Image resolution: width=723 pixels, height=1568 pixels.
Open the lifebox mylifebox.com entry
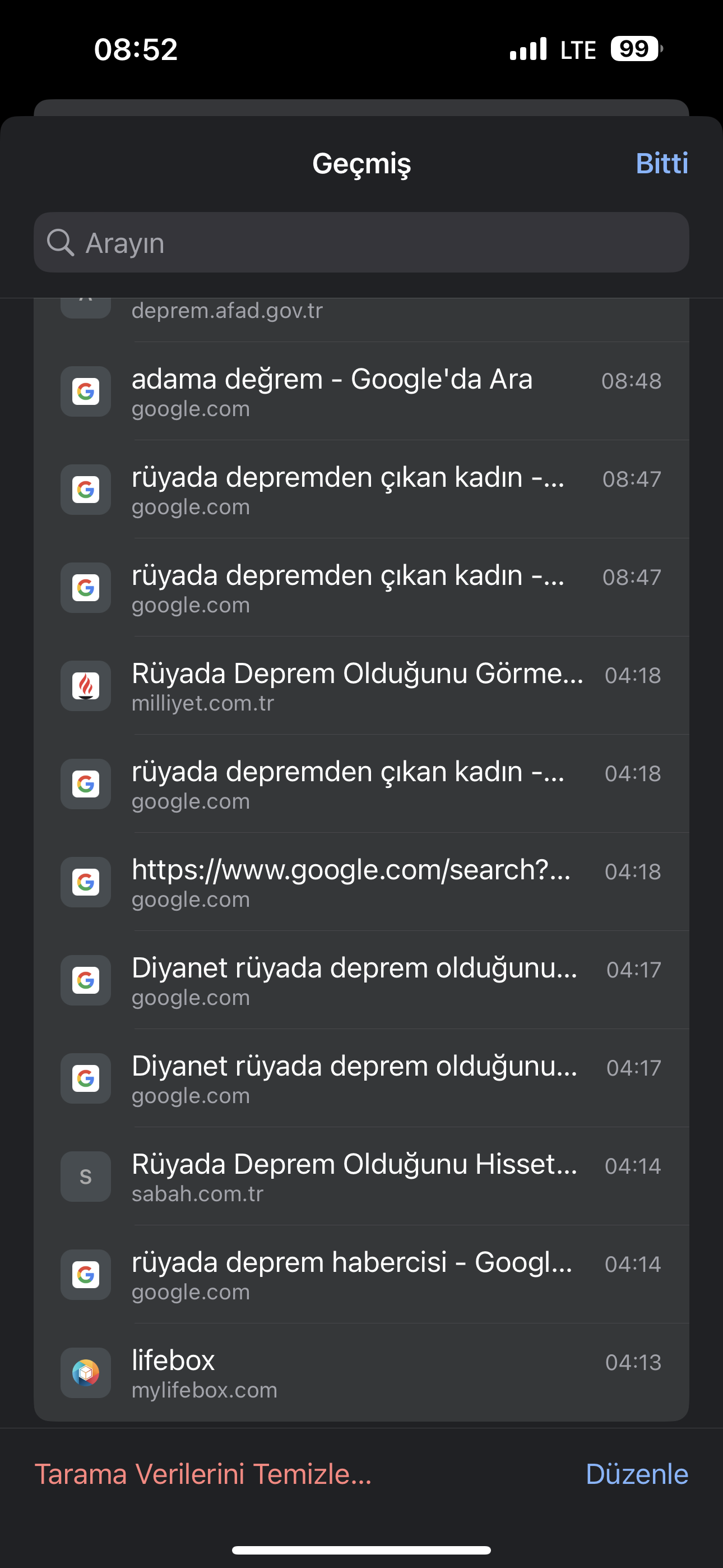pos(361,1373)
